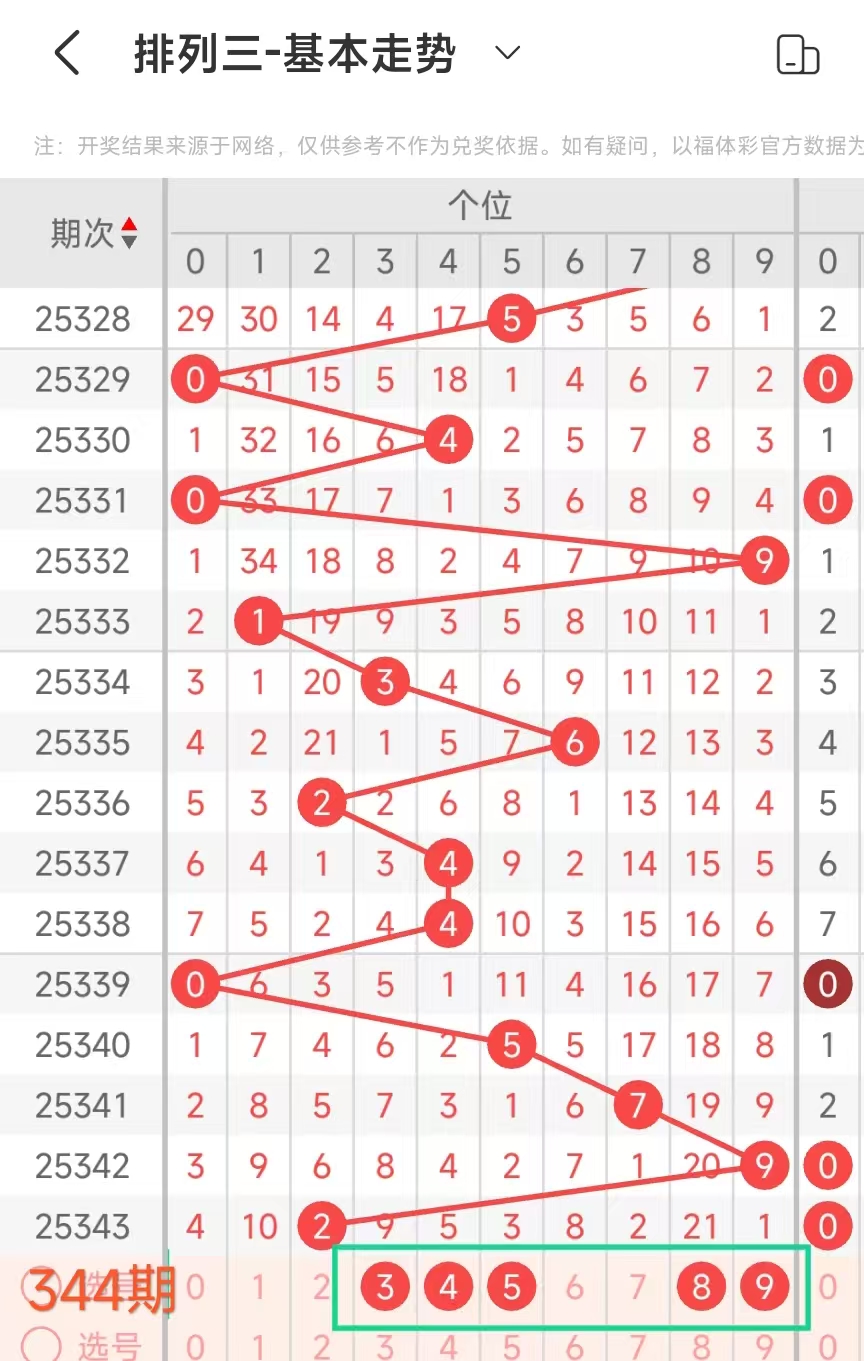The height and width of the screenshot is (1361, 864).
Task: Toggle the 期次 sort order arrows
Action: point(129,234)
